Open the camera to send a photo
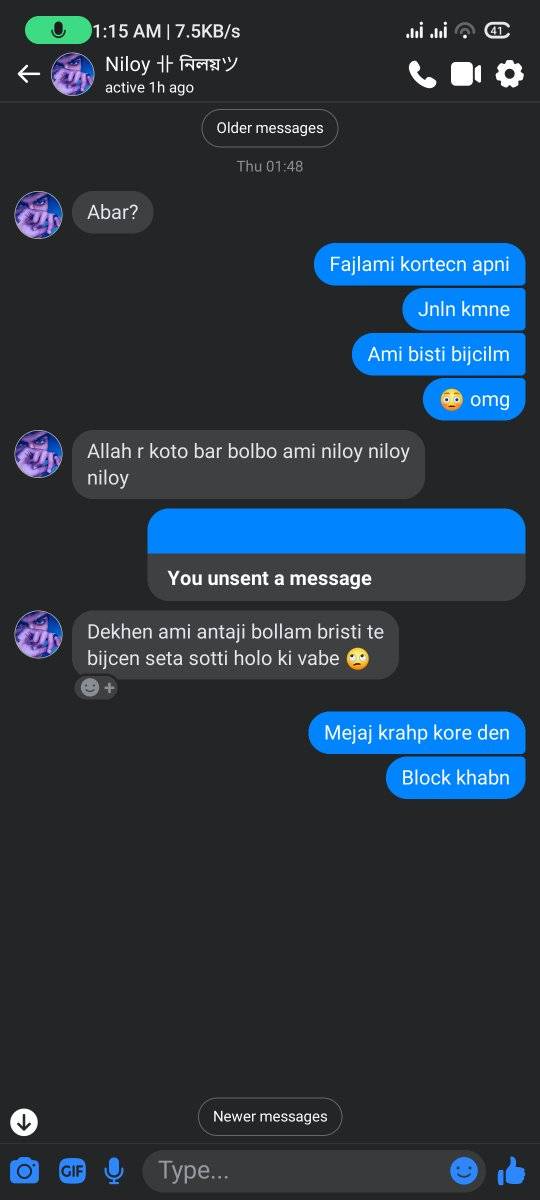The width and height of the screenshot is (540, 1200). (x=24, y=1170)
